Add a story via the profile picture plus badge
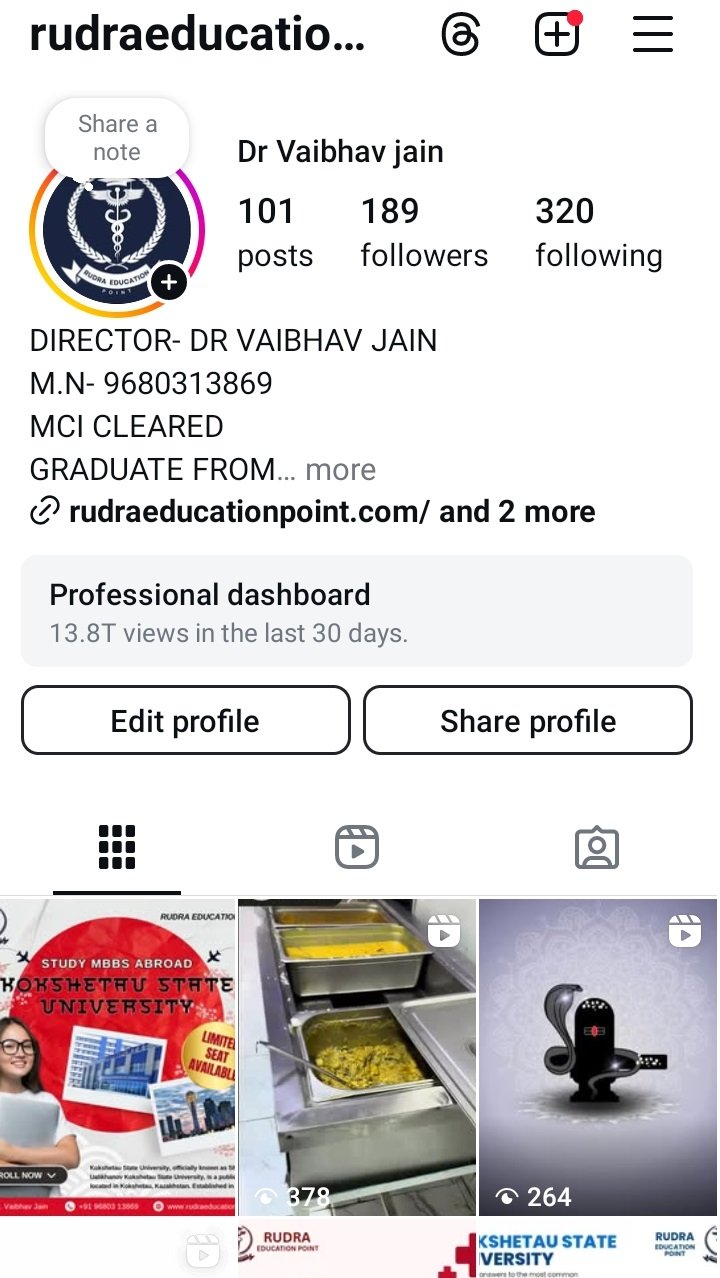Image resolution: width=720 pixels, height=1278 pixels. tap(169, 283)
